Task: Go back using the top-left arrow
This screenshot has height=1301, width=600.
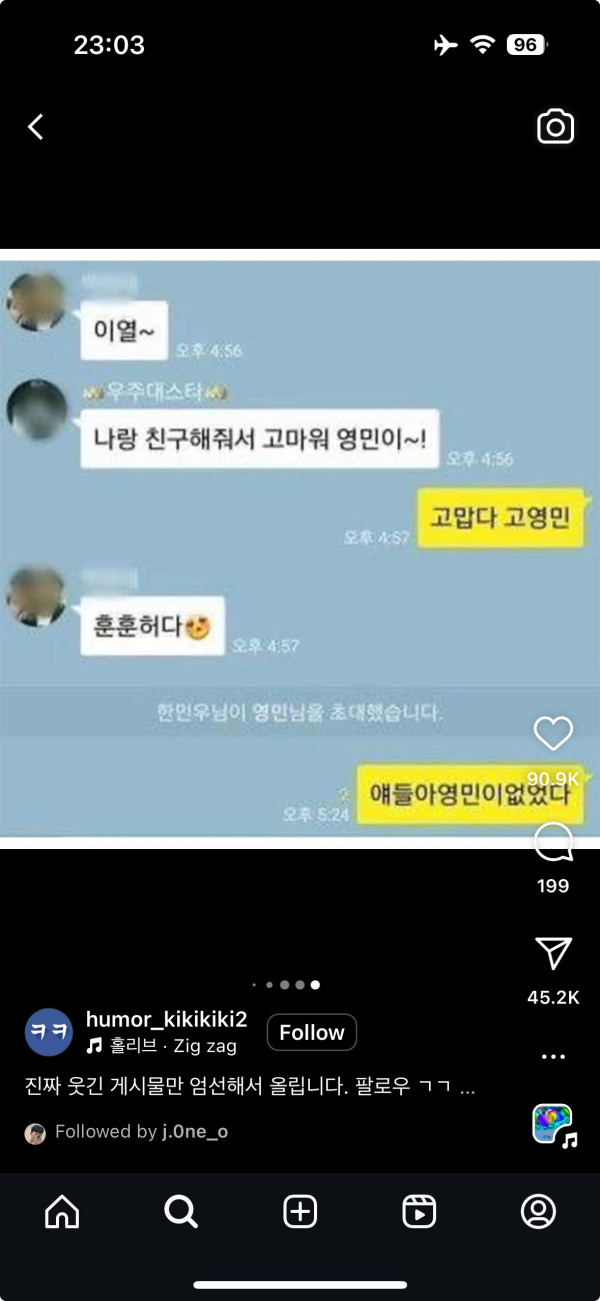Action: click(x=36, y=127)
